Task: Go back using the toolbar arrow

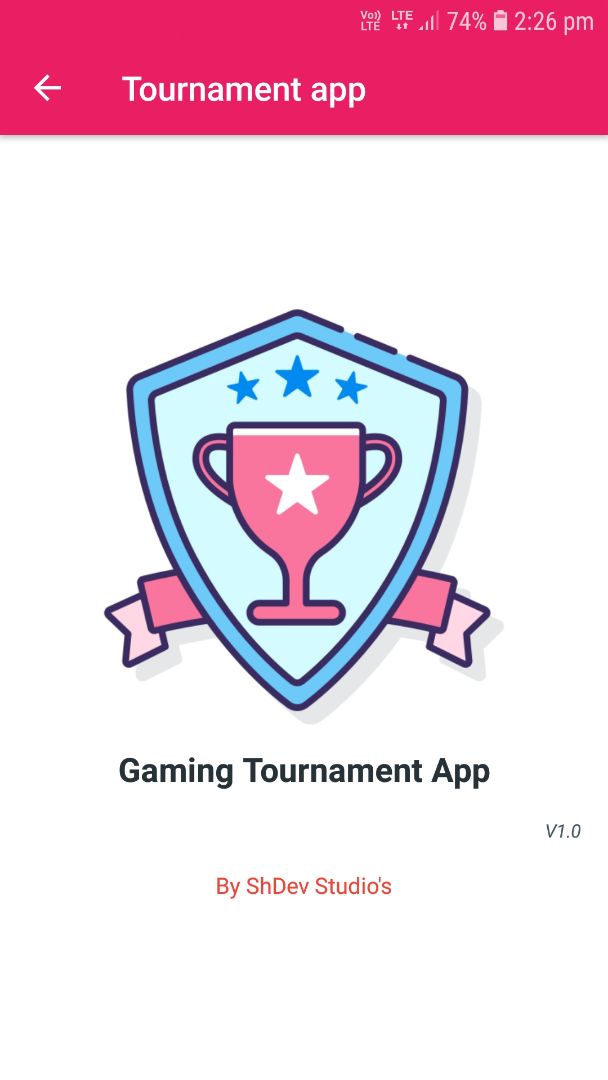Action: [x=48, y=89]
